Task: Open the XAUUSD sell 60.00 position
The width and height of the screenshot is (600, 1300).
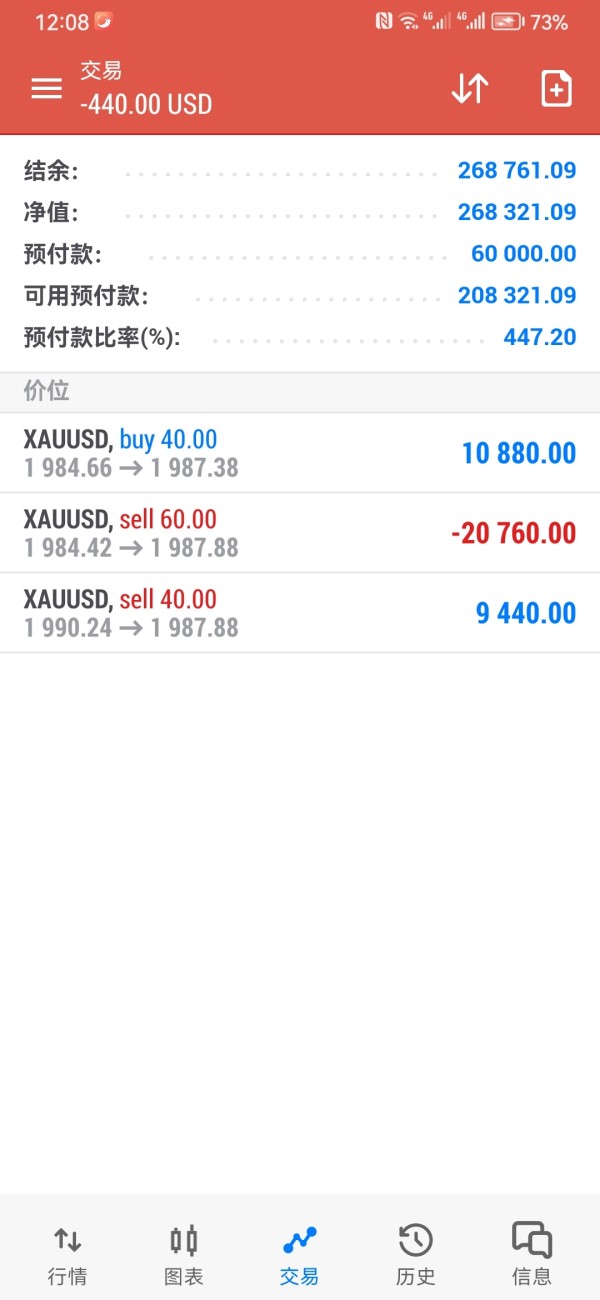Action: point(300,533)
